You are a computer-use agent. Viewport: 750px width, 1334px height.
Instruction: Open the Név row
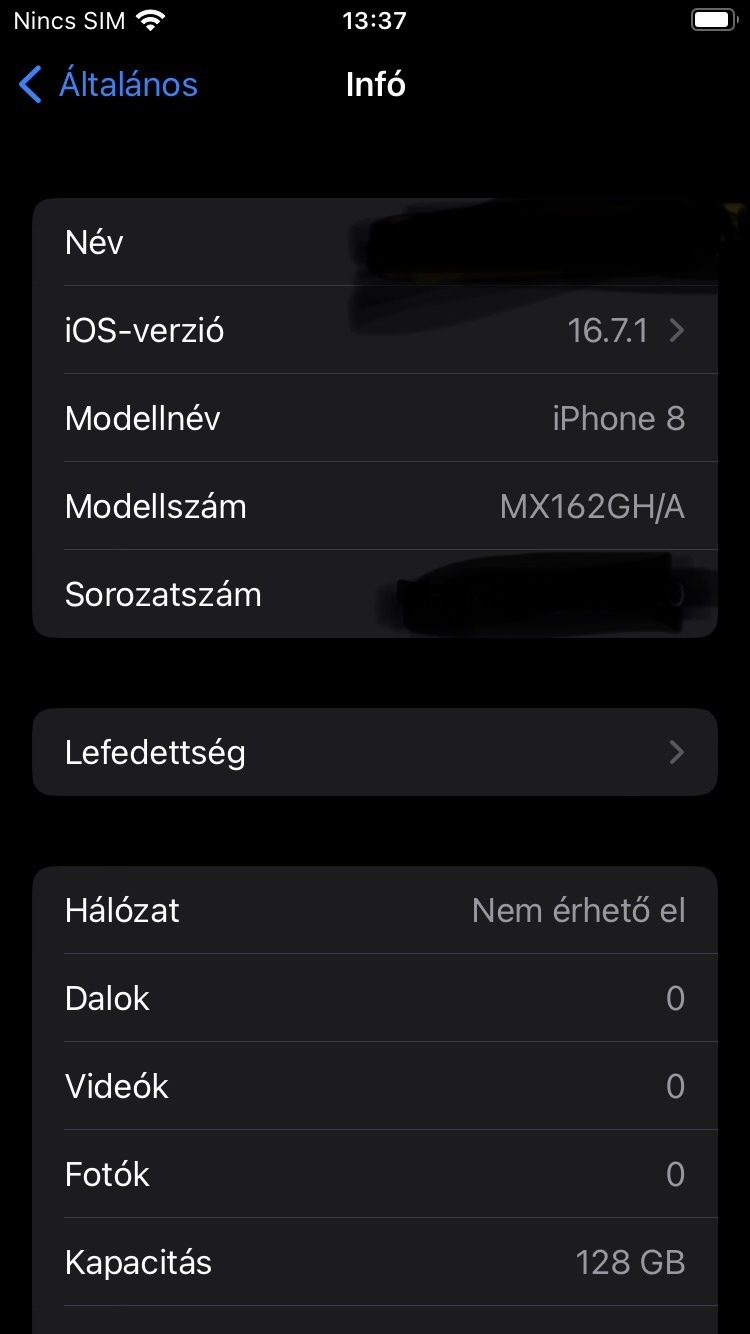[x=375, y=242]
